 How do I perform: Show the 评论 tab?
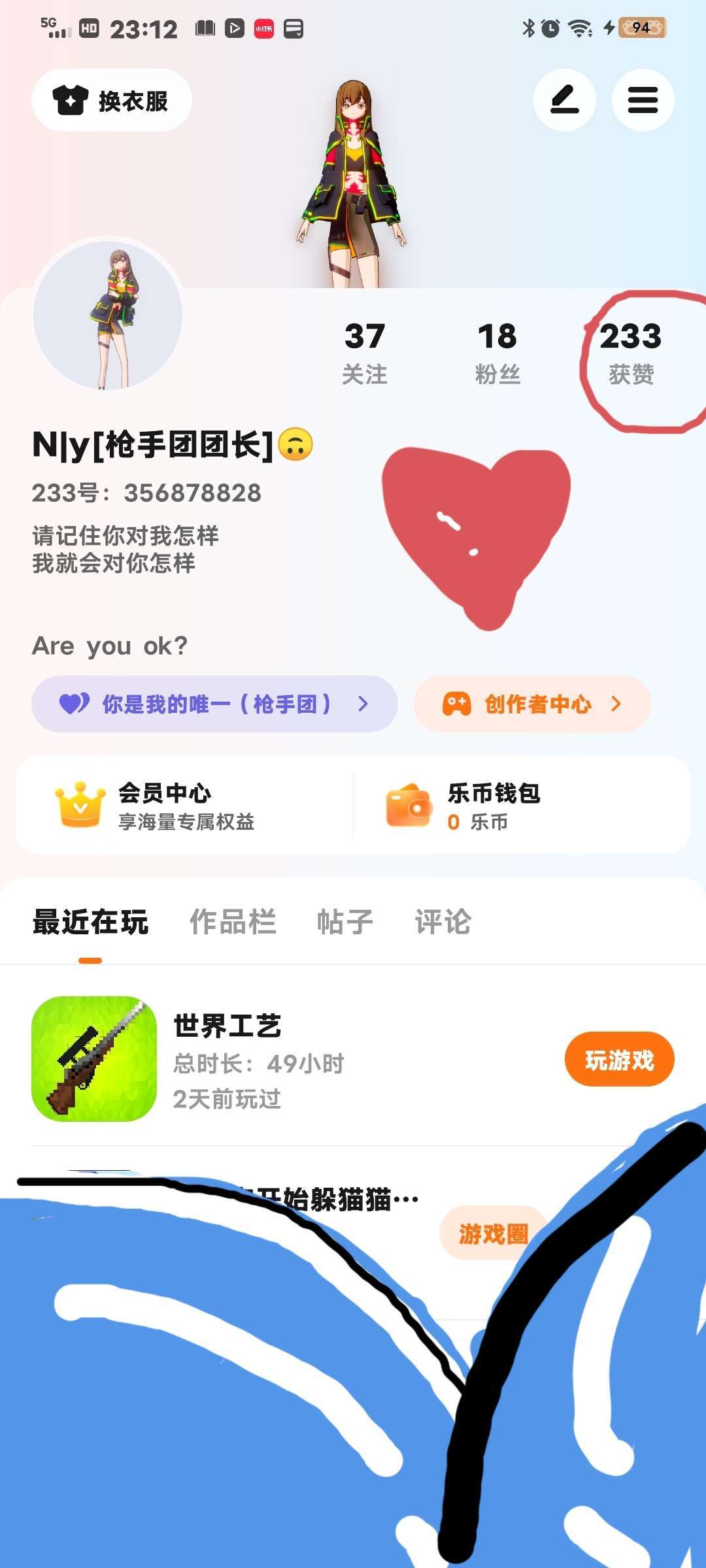(443, 923)
